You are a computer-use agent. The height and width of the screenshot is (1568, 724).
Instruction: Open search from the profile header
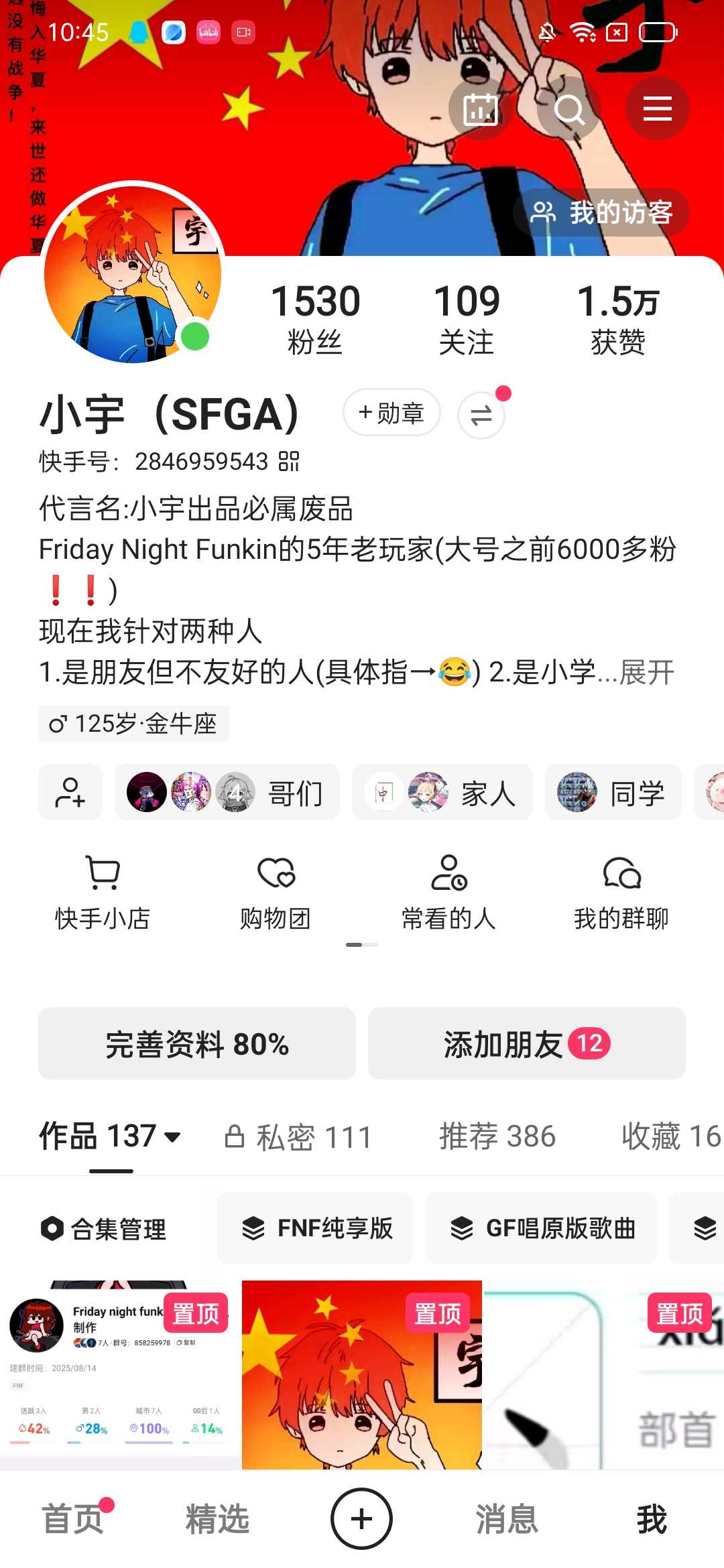[569, 109]
